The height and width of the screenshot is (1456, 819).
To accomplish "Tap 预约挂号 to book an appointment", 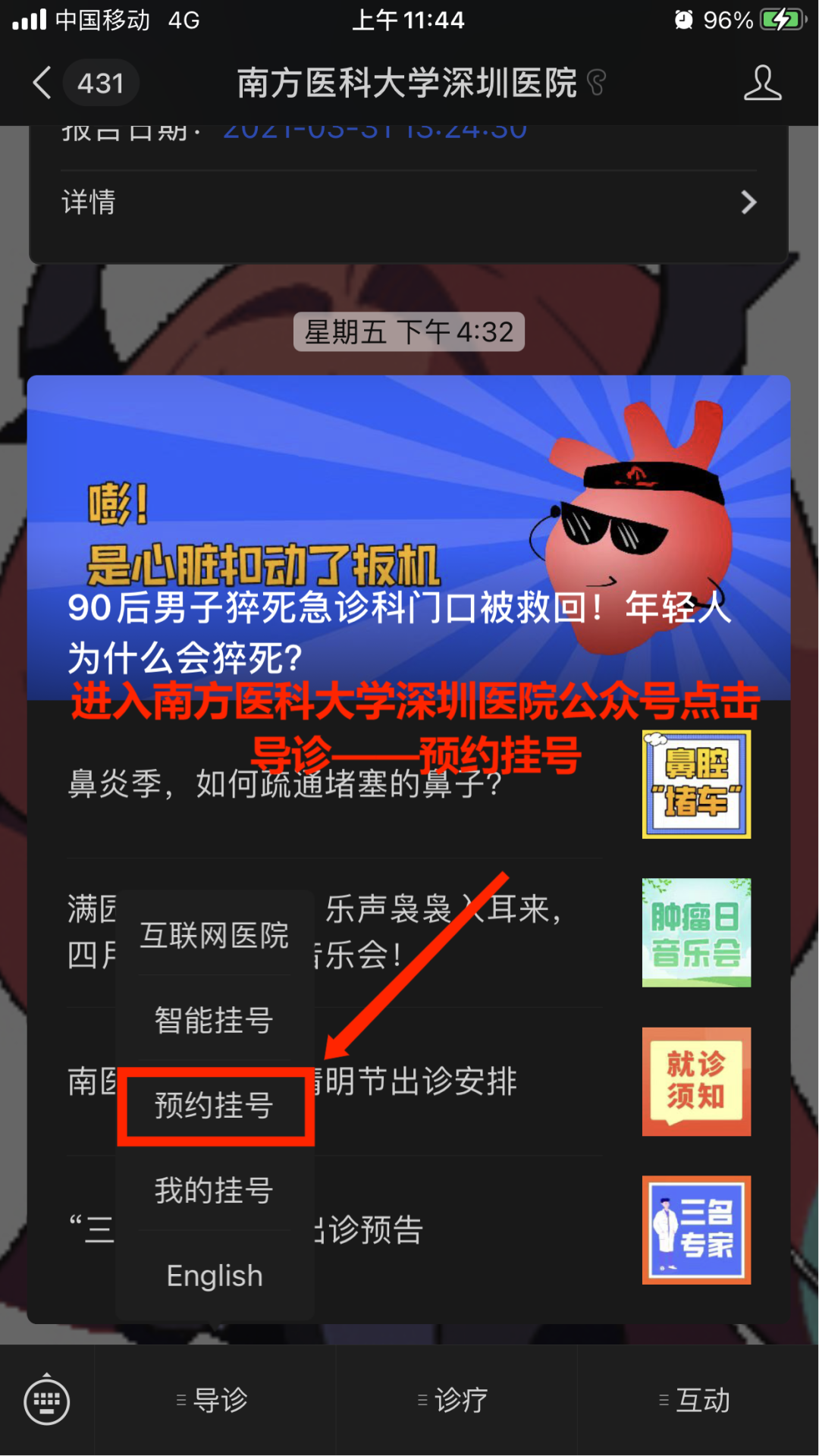I will tap(215, 1106).
